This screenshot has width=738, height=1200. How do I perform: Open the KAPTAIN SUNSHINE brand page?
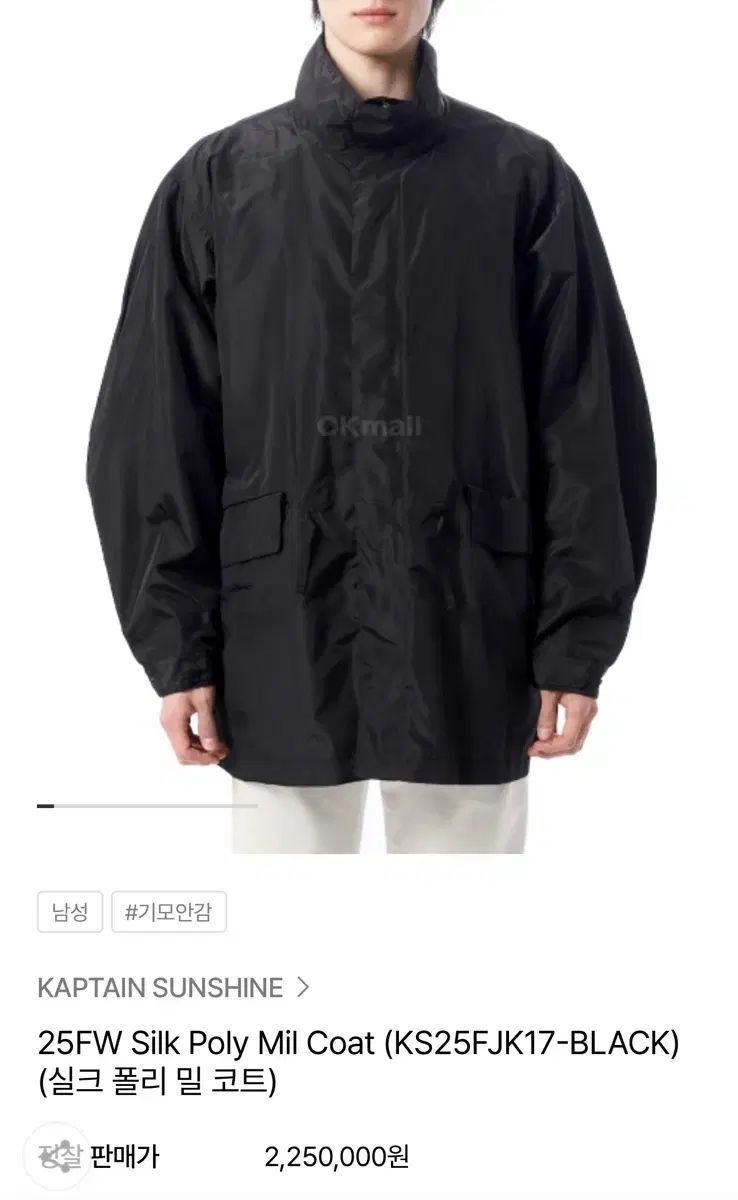tap(173, 988)
